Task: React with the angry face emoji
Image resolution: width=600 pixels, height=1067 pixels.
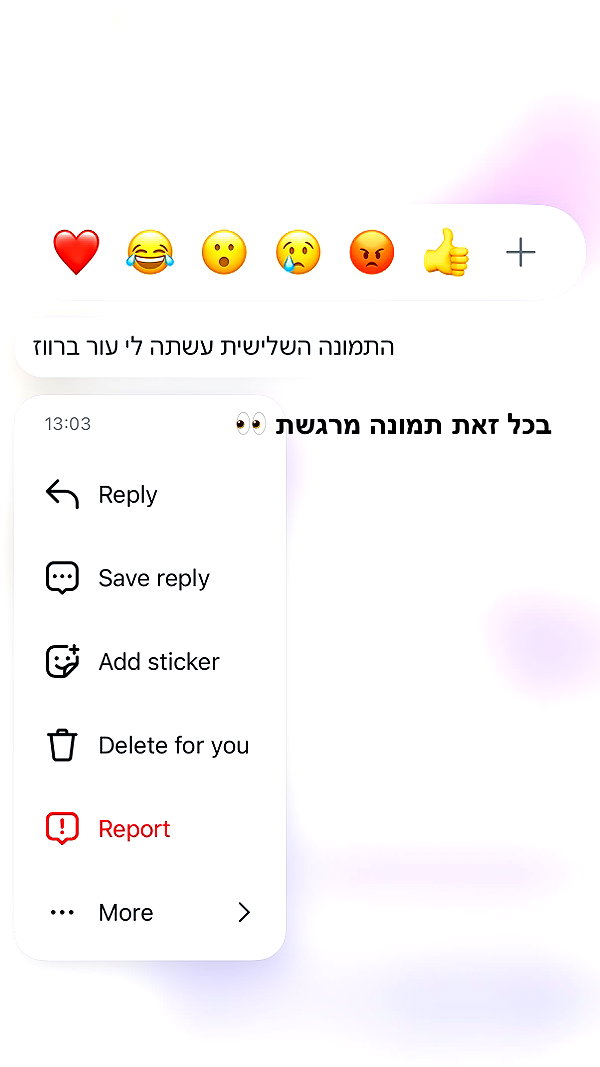Action: pos(371,252)
